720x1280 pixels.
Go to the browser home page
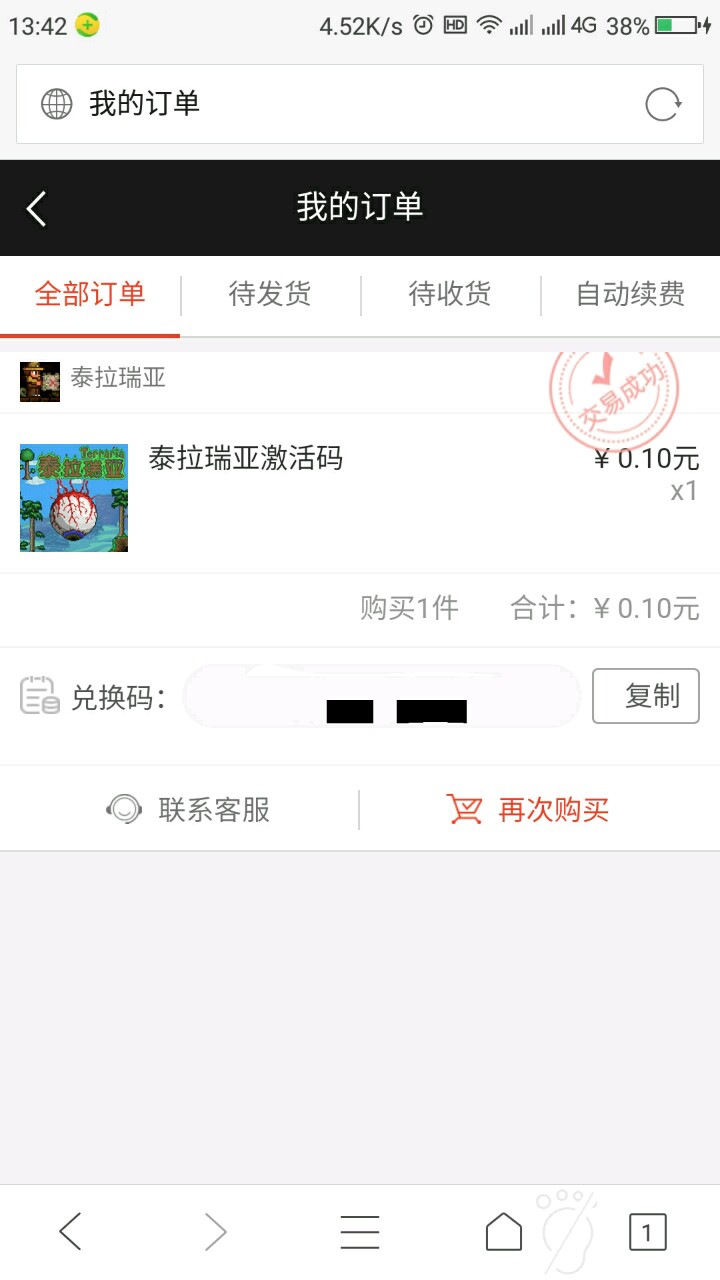(x=504, y=1232)
